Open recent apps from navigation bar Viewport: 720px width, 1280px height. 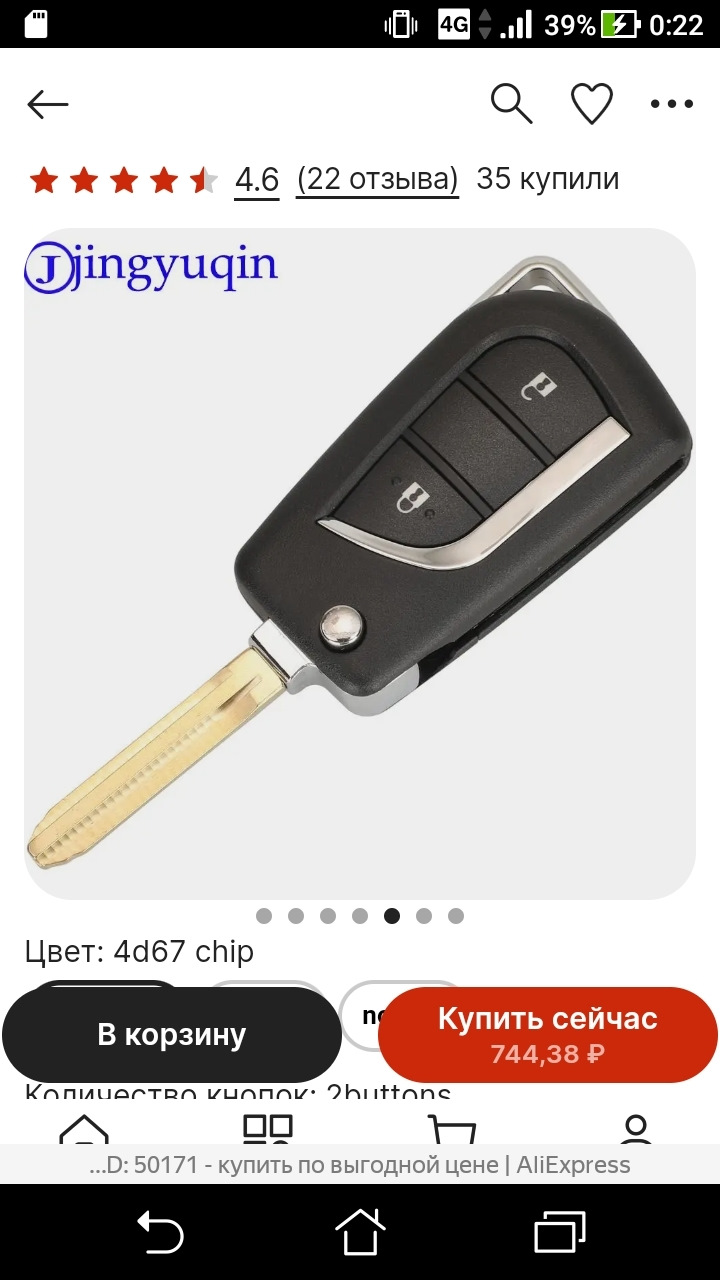tap(559, 1232)
